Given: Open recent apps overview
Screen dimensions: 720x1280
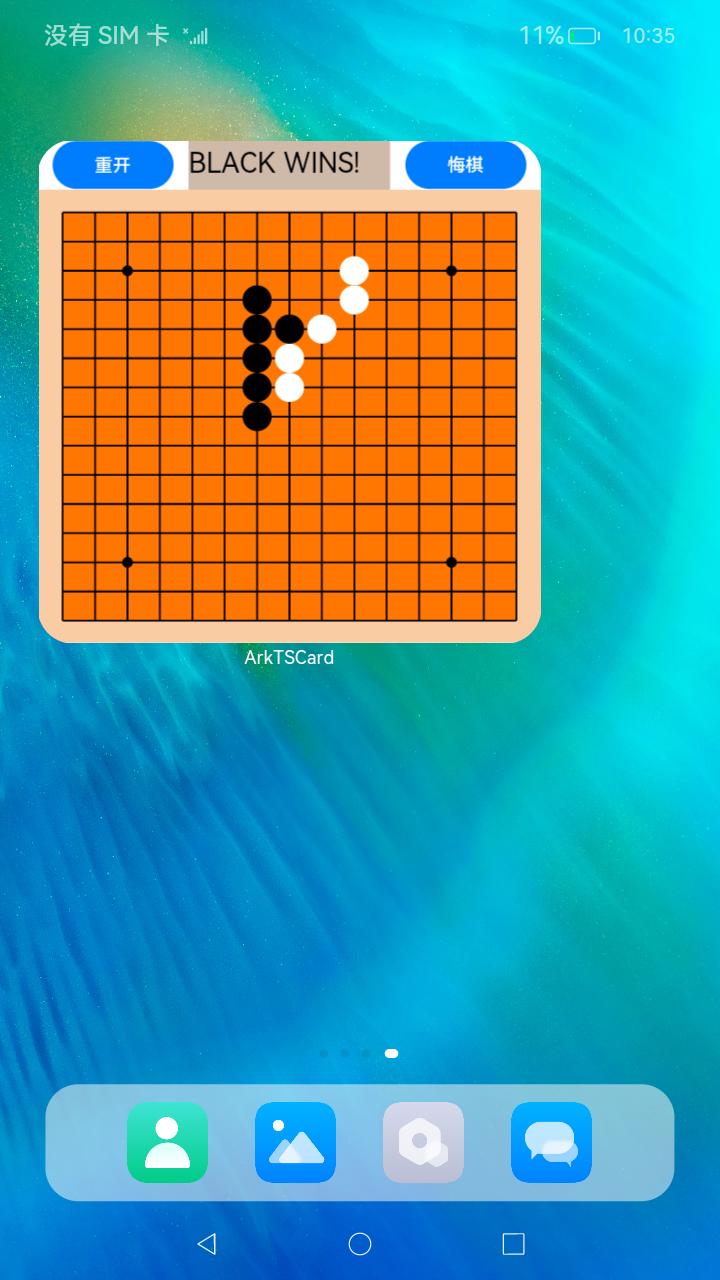Looking at the screenshot, I should tap(513, 1243).
